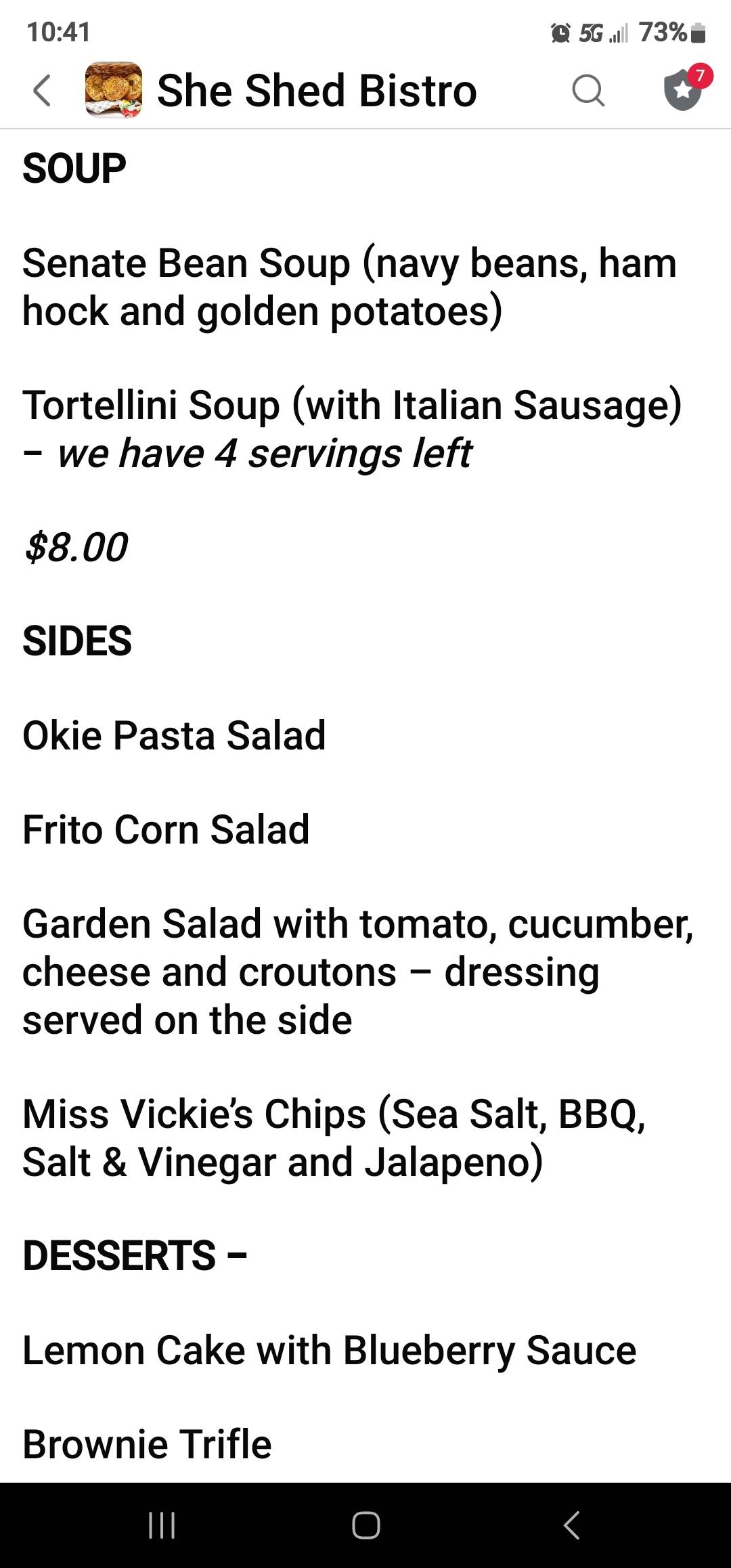Tap the system home button

tap(365, 1525)
